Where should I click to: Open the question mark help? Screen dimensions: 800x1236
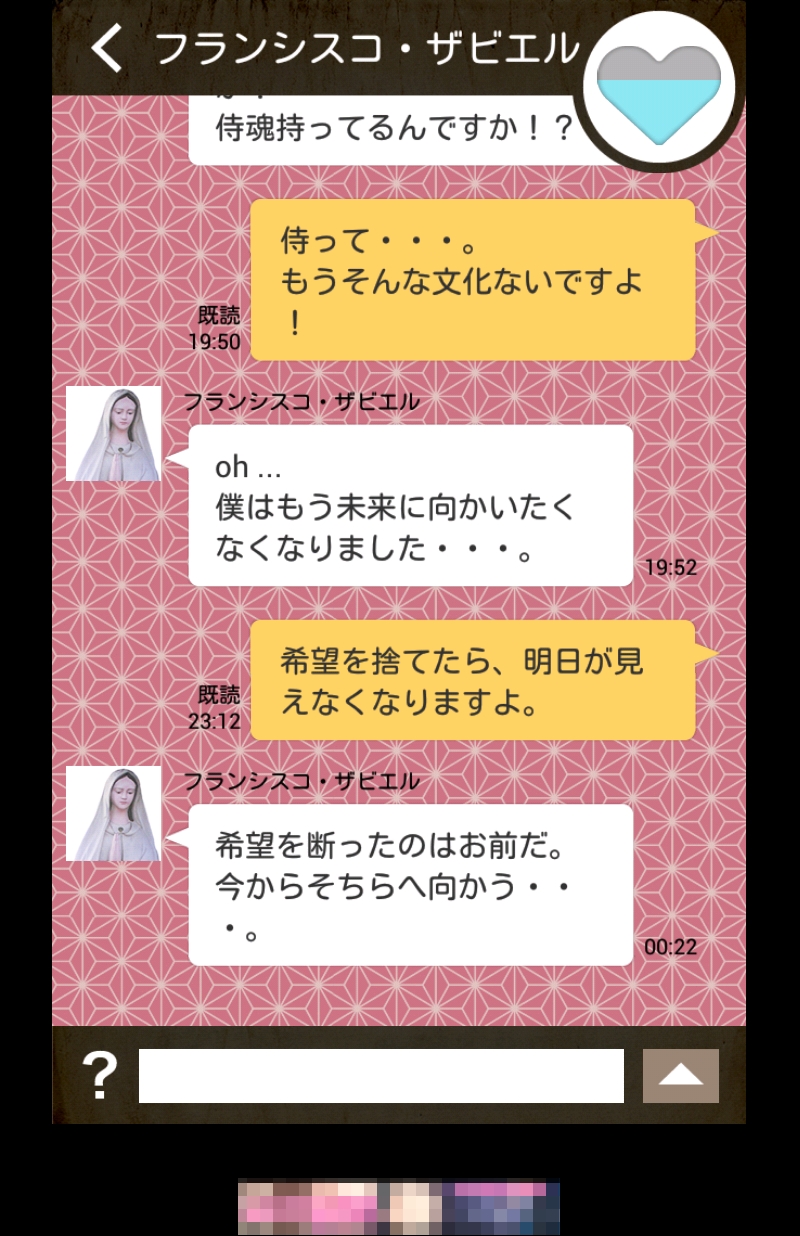99,1076
